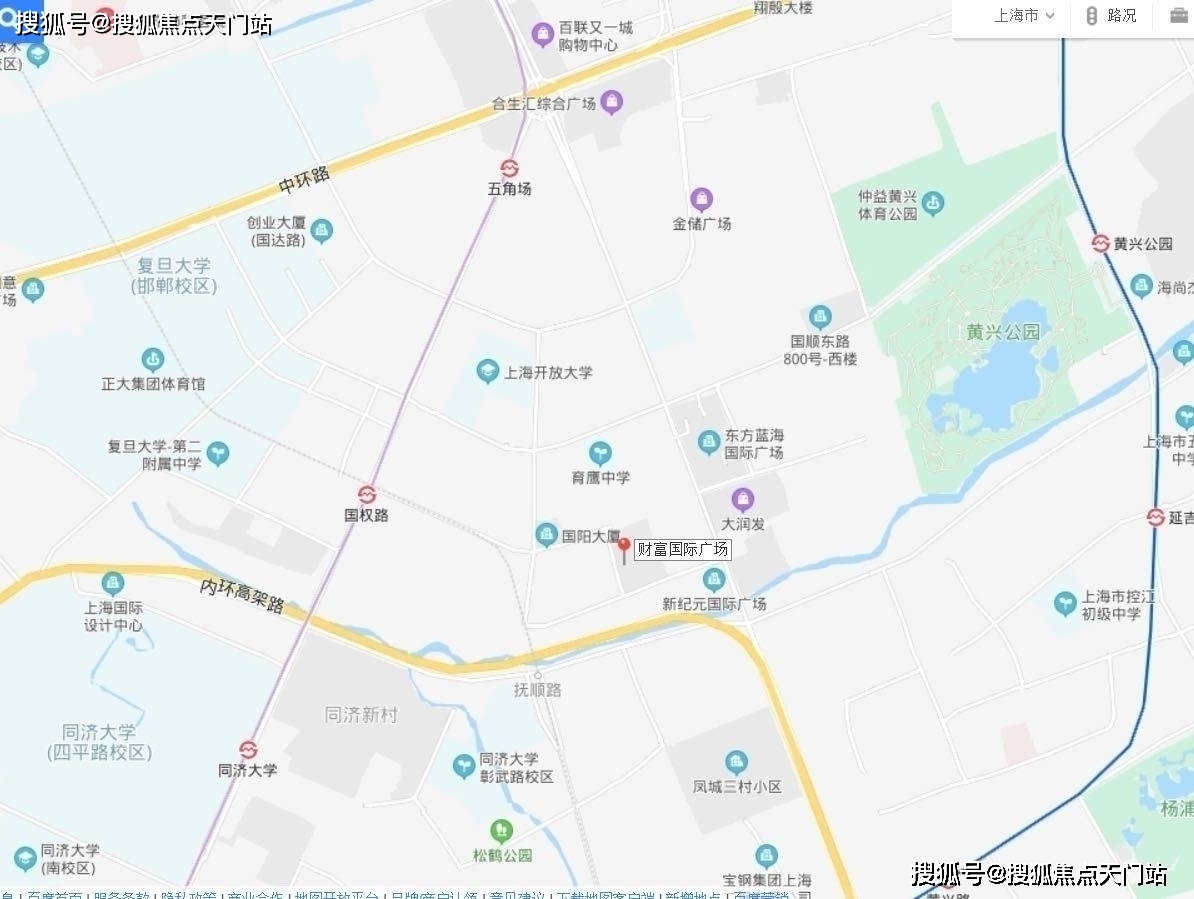Open the 五角场 metro station marker
The width and height of the screenshot is (1194, 899).
(x=510, y=168)
